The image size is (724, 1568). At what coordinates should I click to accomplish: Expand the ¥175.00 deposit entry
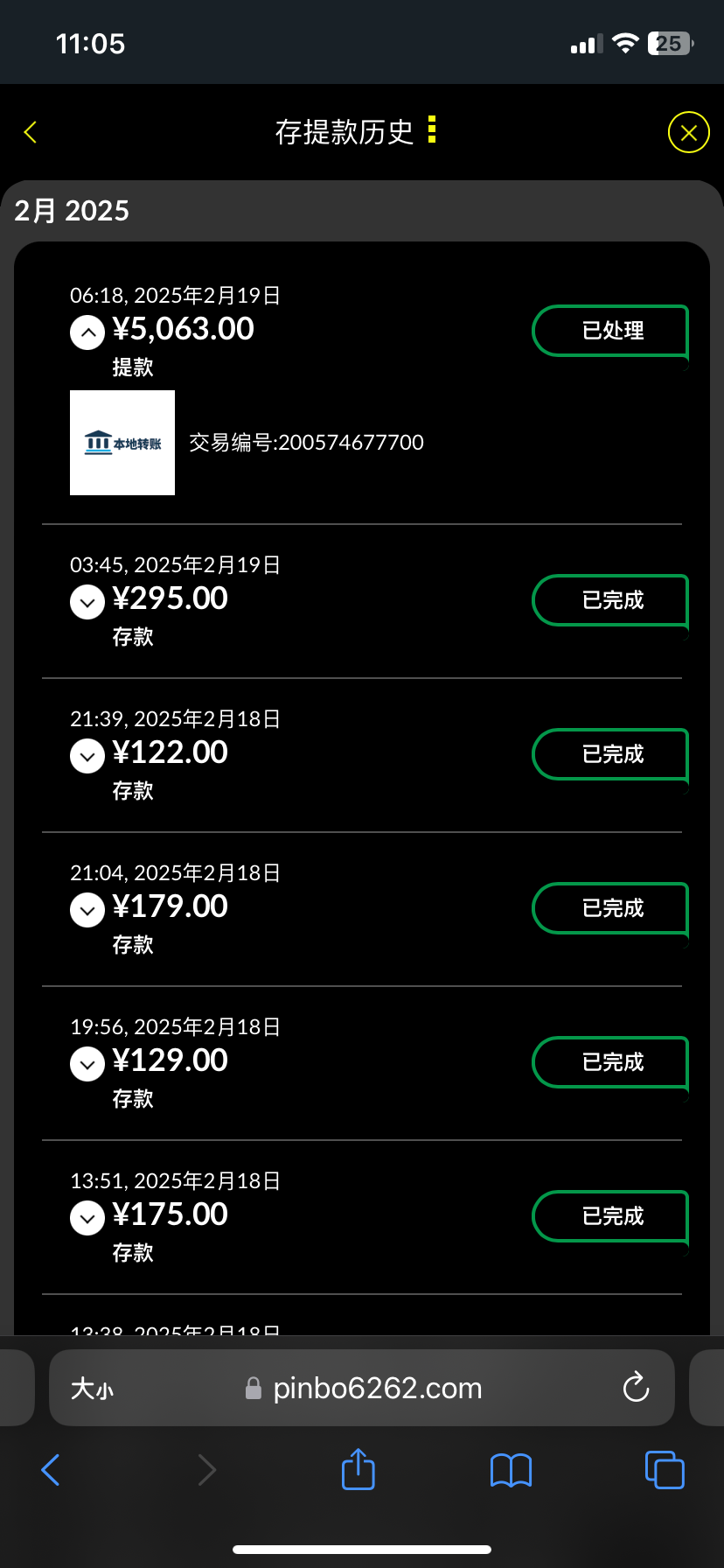click(87, 1218)
